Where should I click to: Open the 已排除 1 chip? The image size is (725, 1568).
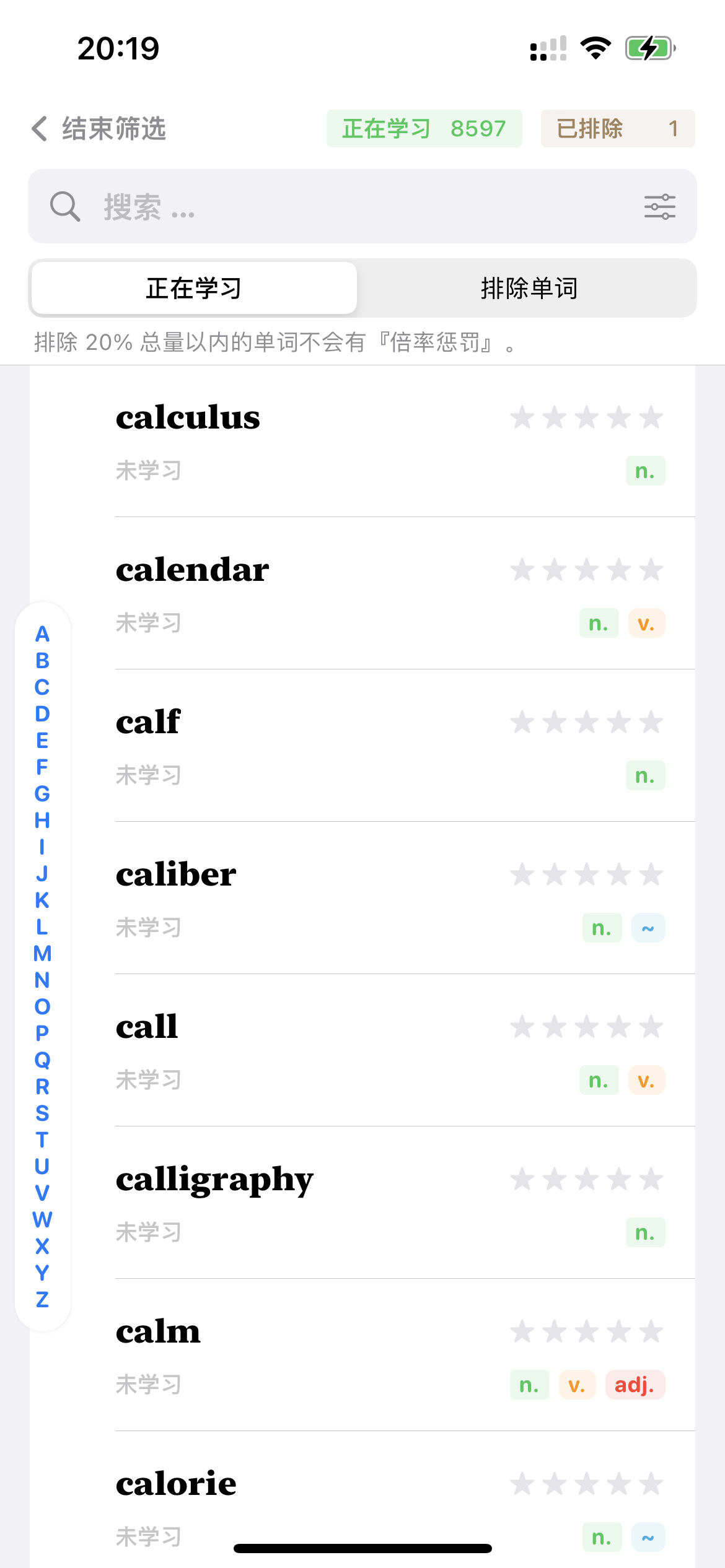[x=618, y=129]
